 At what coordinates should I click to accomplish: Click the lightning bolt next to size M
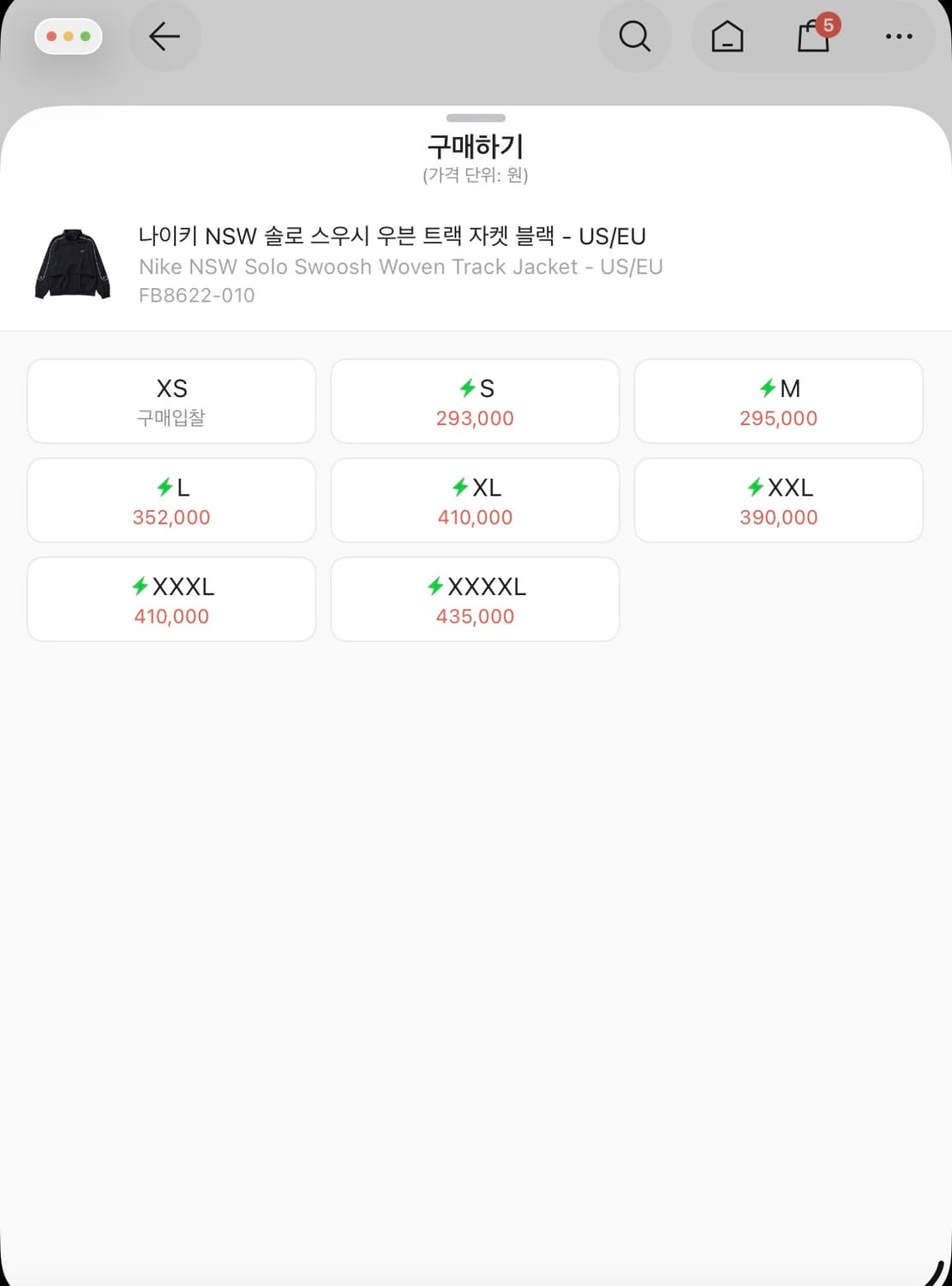tap(768, 388)
